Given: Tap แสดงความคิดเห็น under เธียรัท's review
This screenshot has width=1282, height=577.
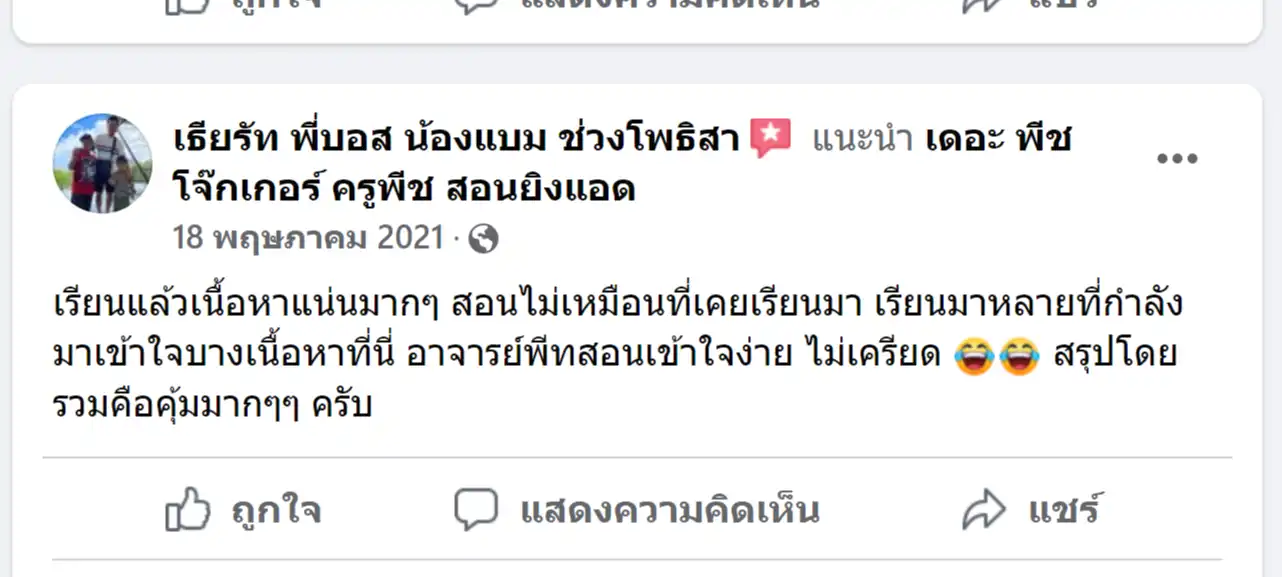Looking at the screenshot, I should (637, 511).
